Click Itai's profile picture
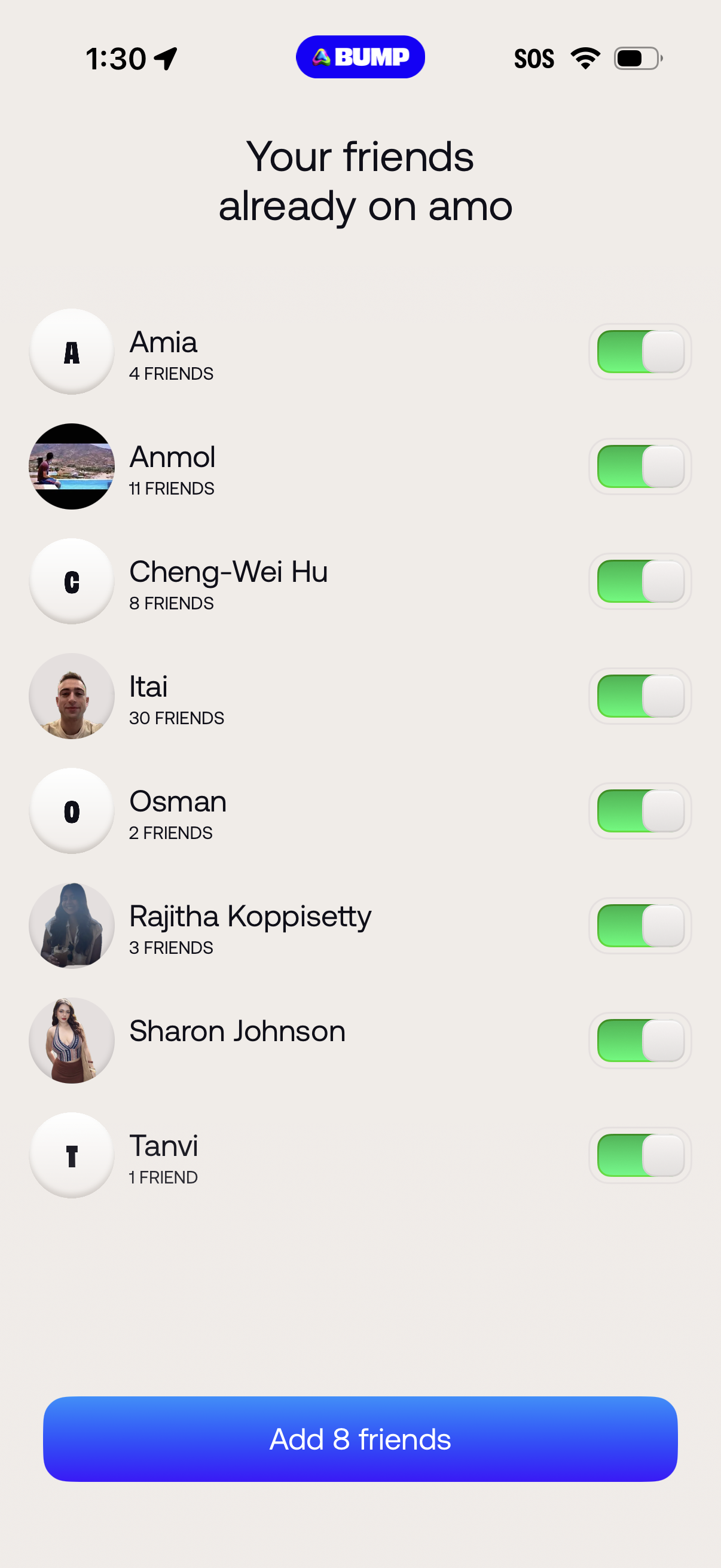The image size is (721, 1568). click(71, 695)
